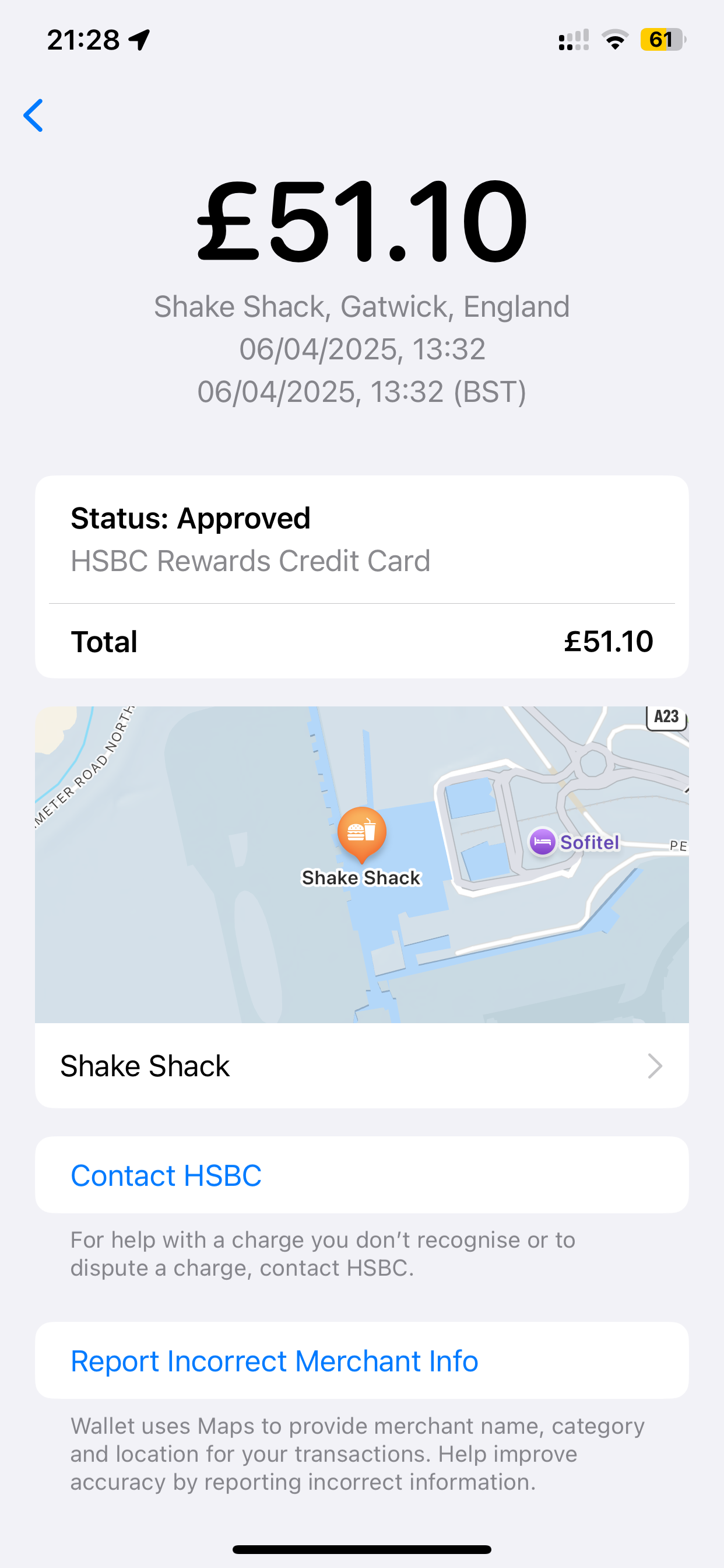Open the Shake Shack merchant row

(361, 1066)
